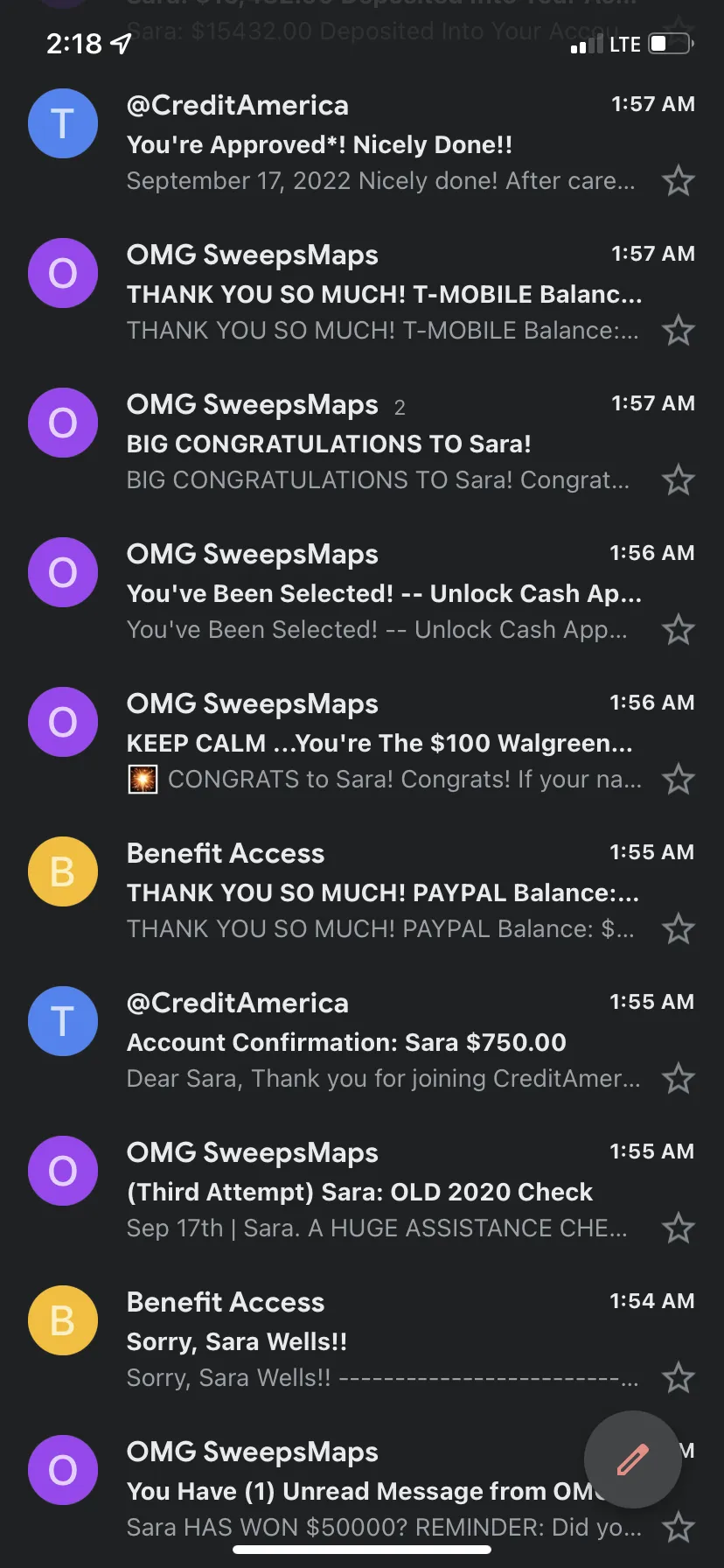Star the "You're Approved*! Nicely Done!!" email

678,182
